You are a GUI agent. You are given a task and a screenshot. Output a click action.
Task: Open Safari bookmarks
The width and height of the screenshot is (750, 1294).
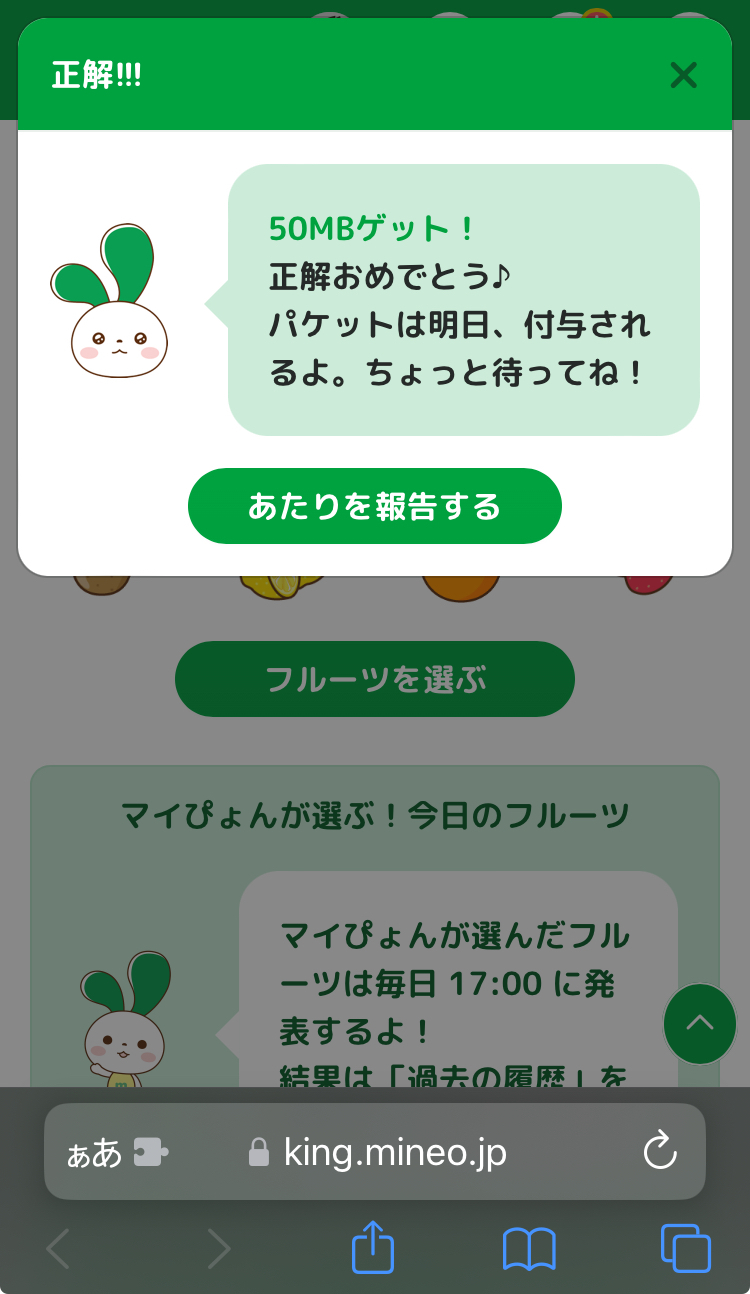pos(529,1249)
